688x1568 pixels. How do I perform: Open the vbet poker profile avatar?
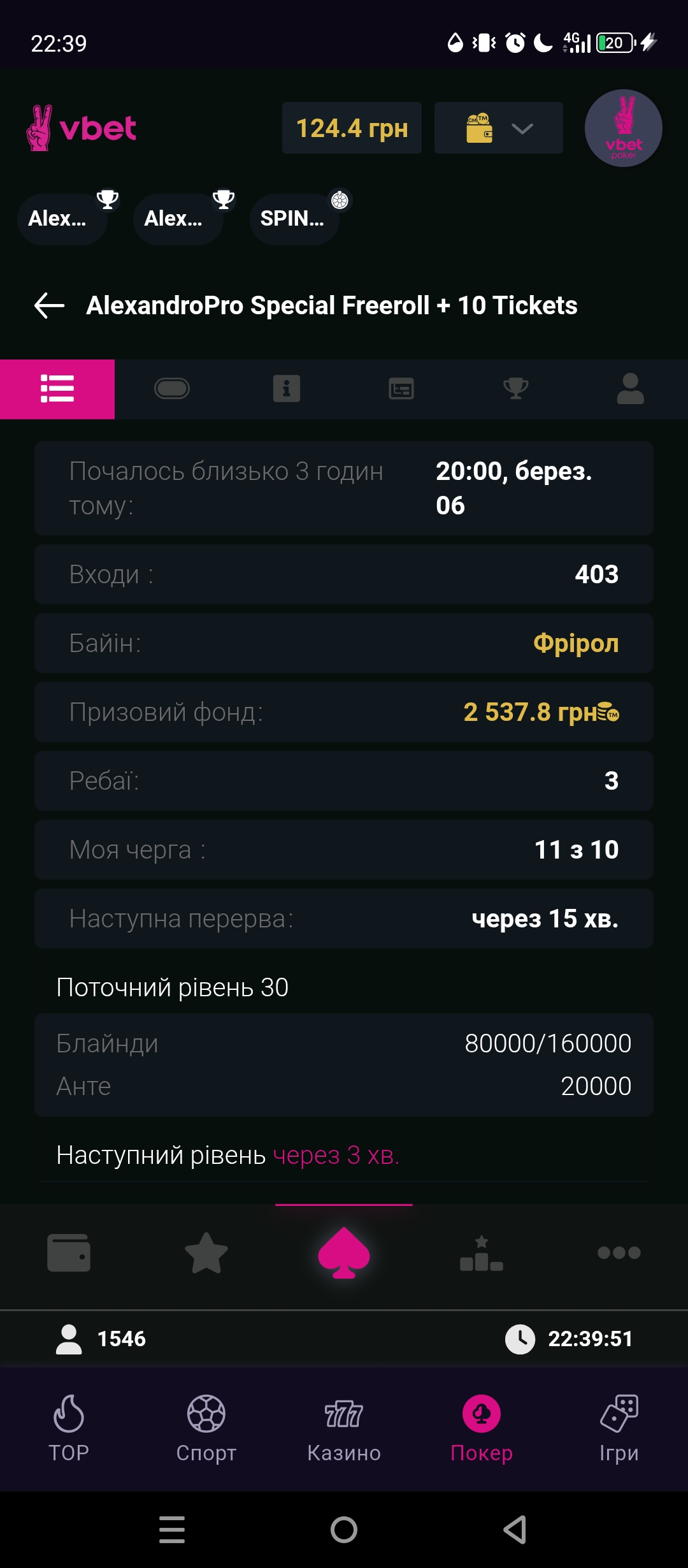(x=623, y=128)
